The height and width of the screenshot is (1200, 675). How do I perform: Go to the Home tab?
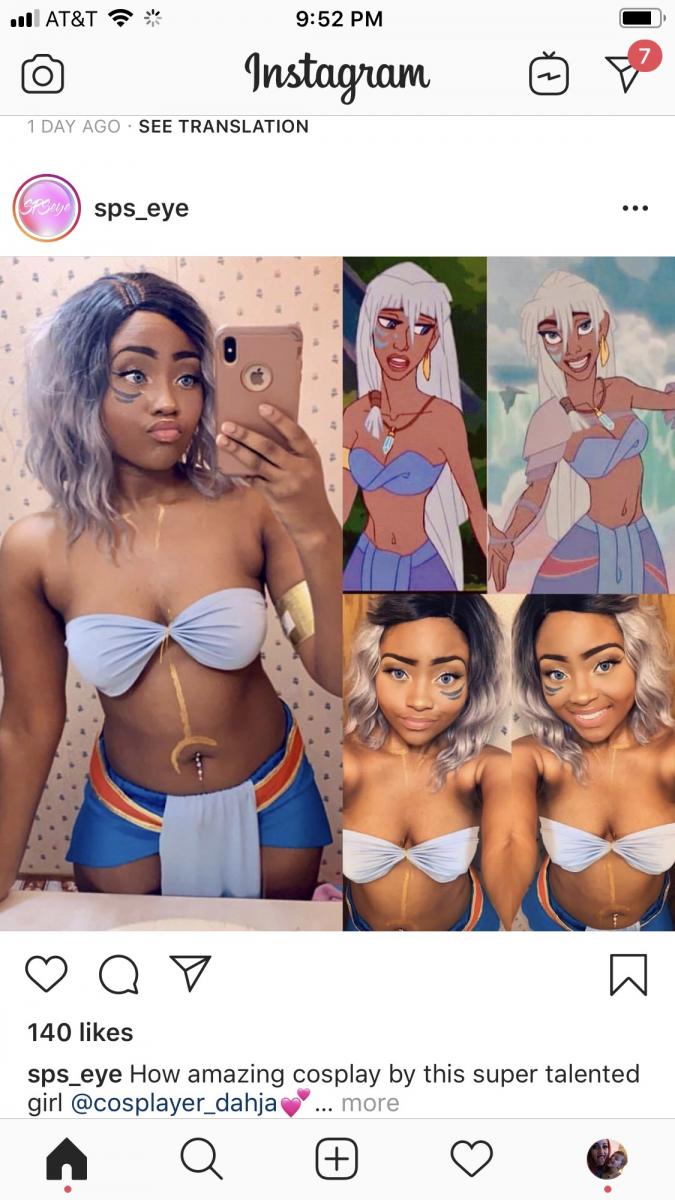point(67,1160)
